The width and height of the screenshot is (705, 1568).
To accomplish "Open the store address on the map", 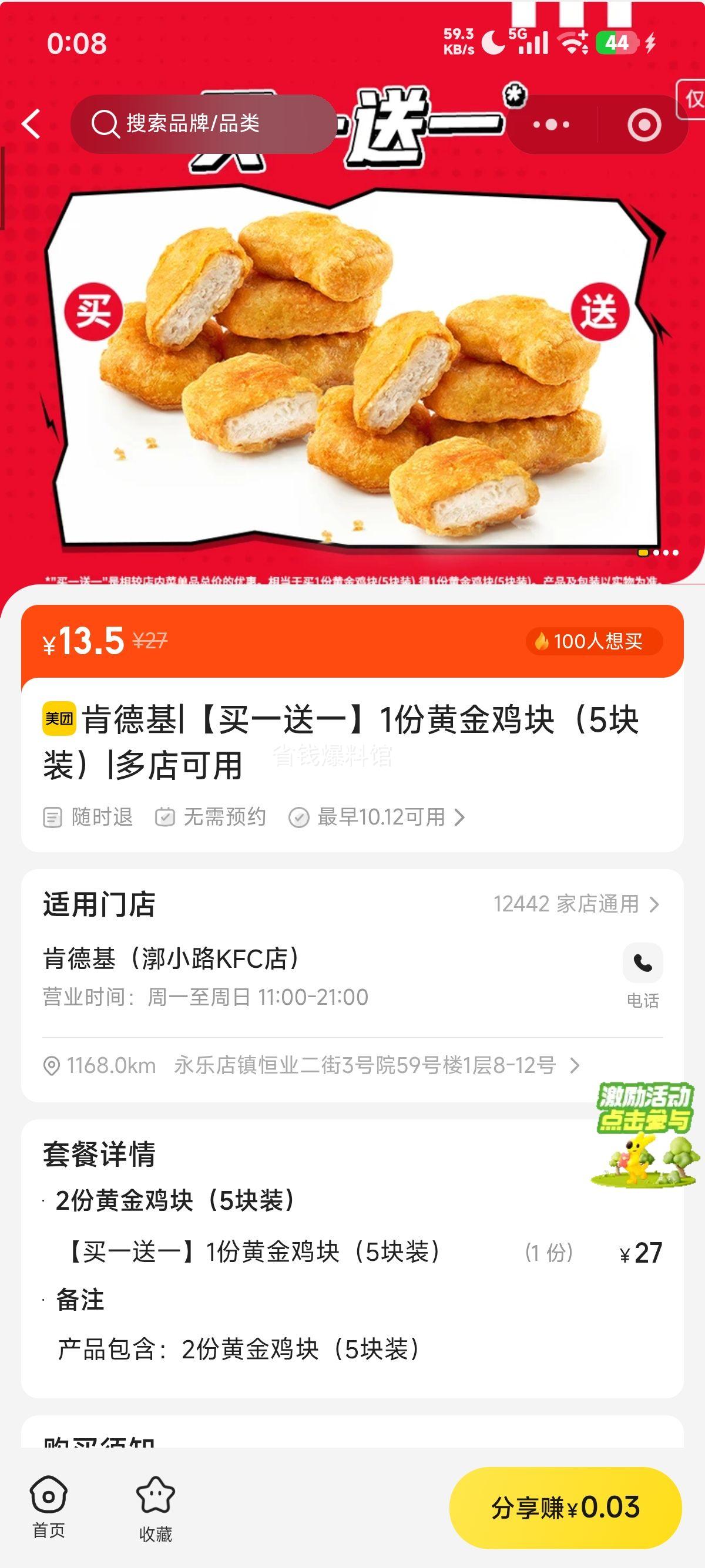I will click(311, 1066).
